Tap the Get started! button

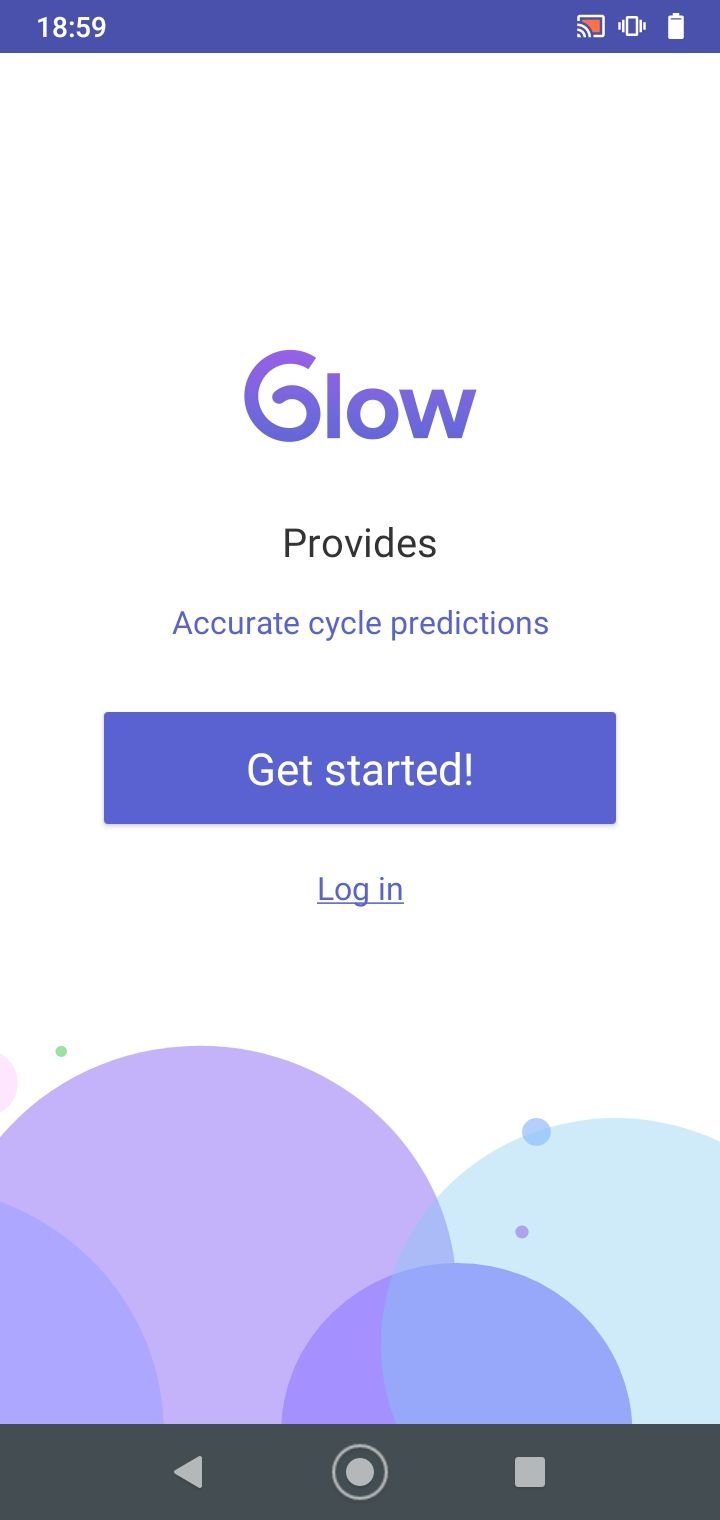360,768
